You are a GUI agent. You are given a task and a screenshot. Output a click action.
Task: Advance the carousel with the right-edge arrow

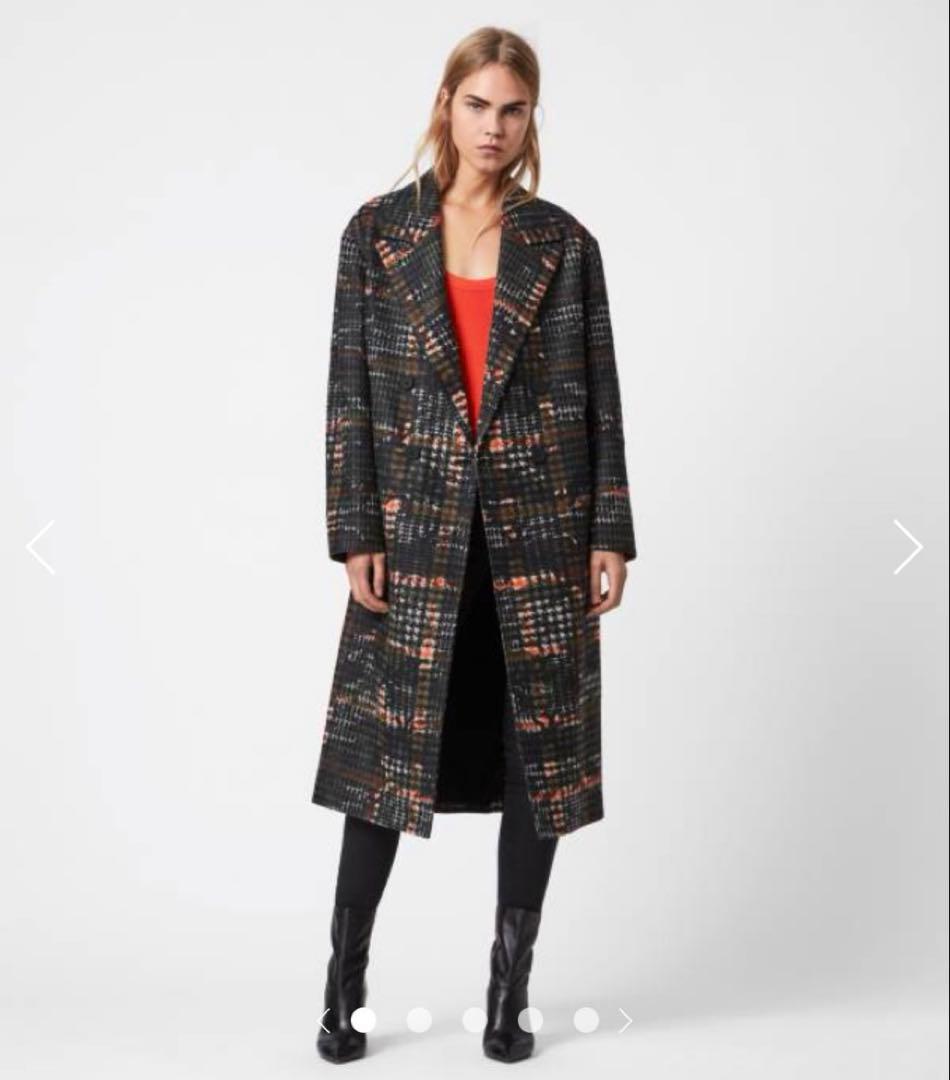[909, 548]
